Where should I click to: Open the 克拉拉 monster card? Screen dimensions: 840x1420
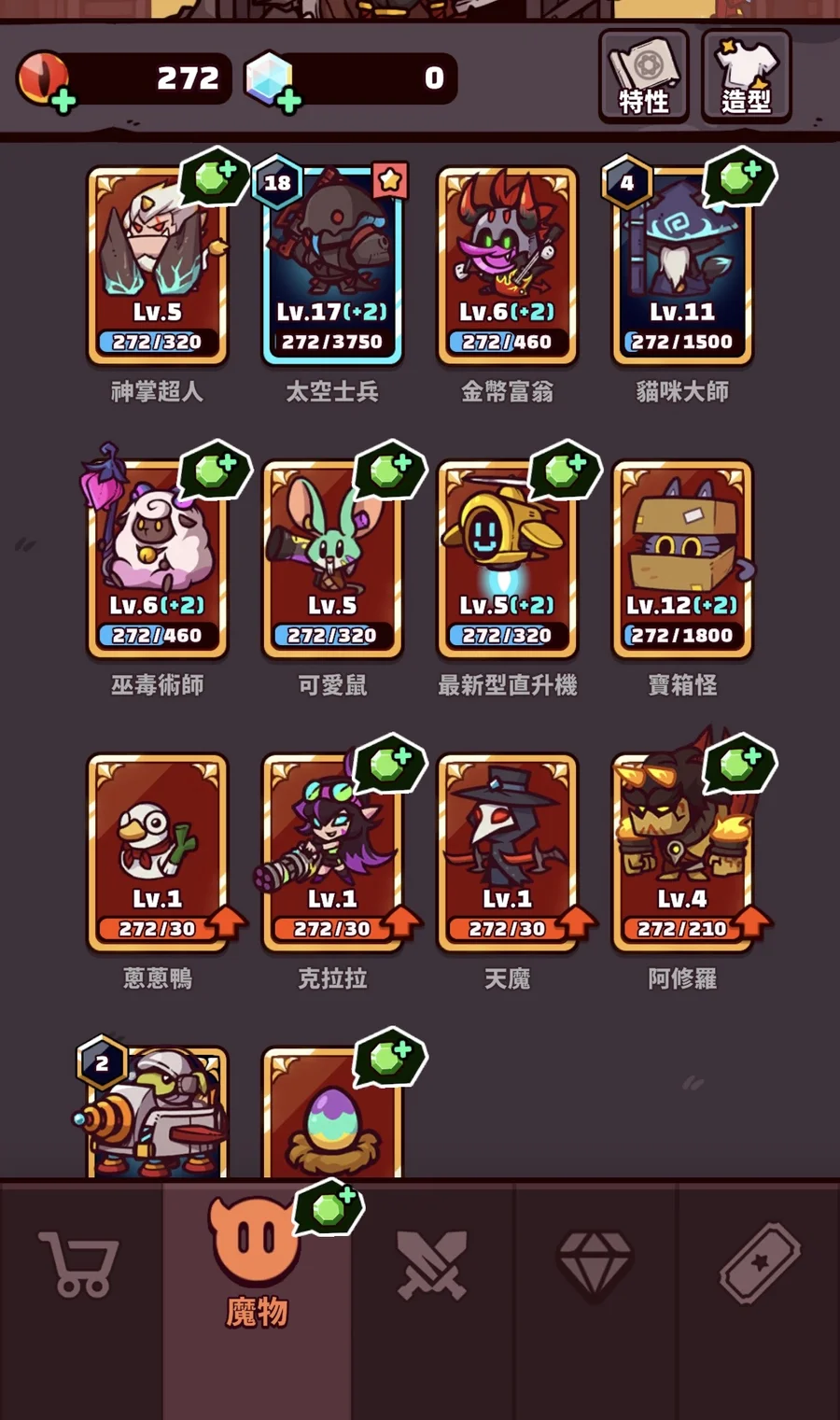[x=332, y=852]
